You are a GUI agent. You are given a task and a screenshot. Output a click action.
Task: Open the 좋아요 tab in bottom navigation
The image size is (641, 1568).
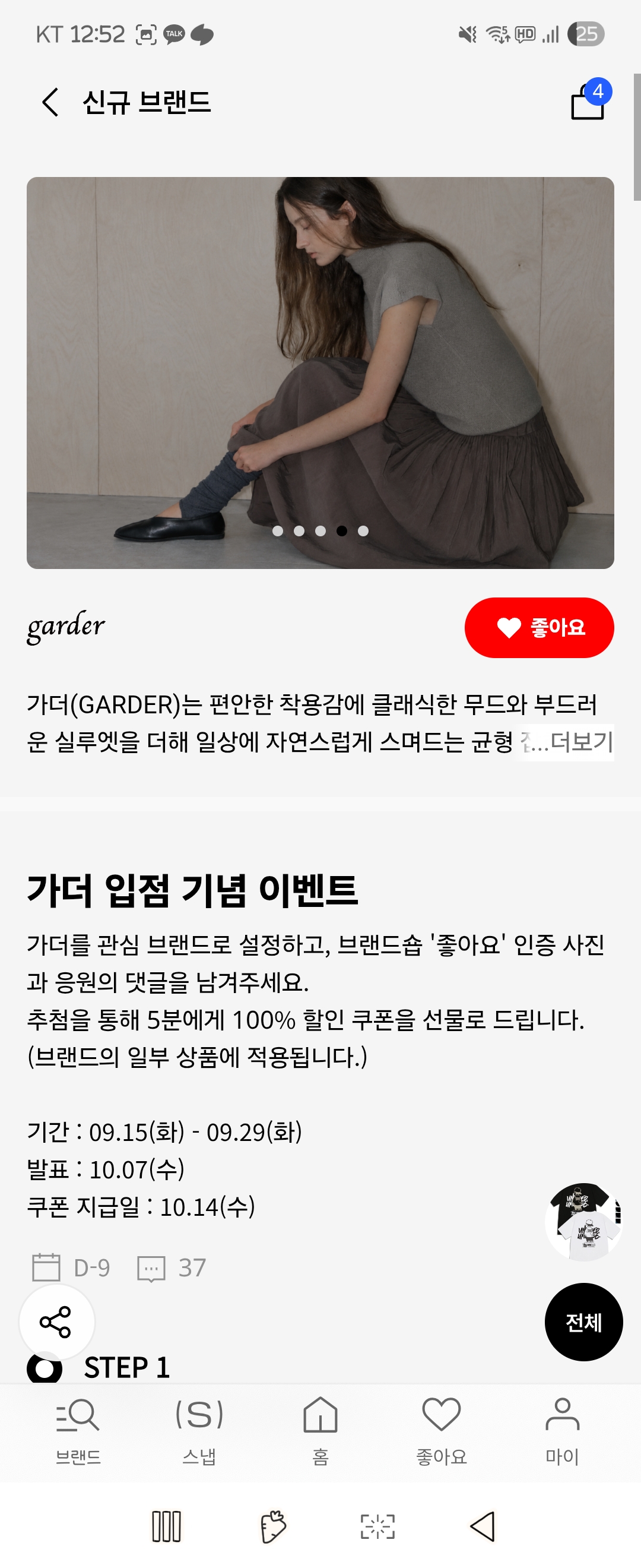coord(442,1430)
